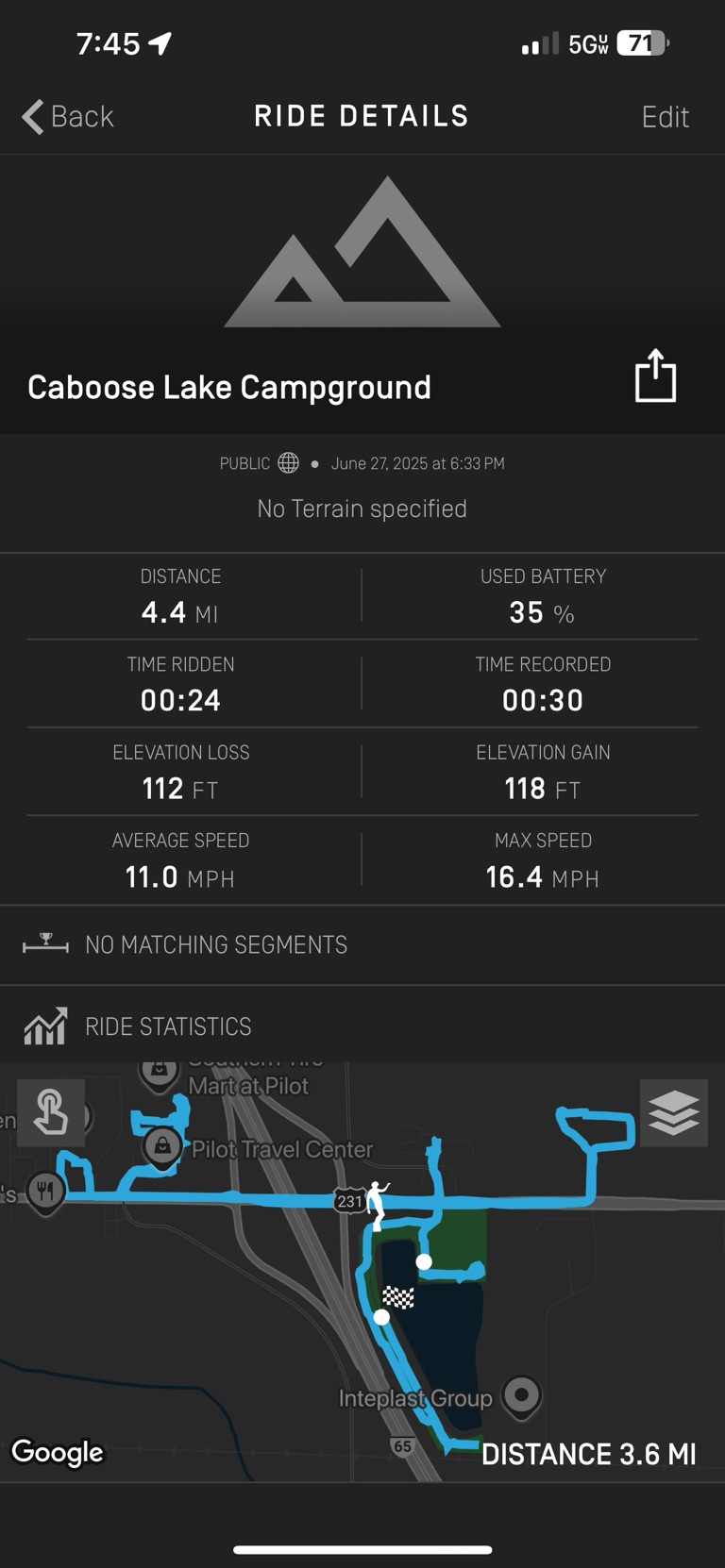Select the Inteplast Group map pin
725x1568 pixels.
(521, 1394)
